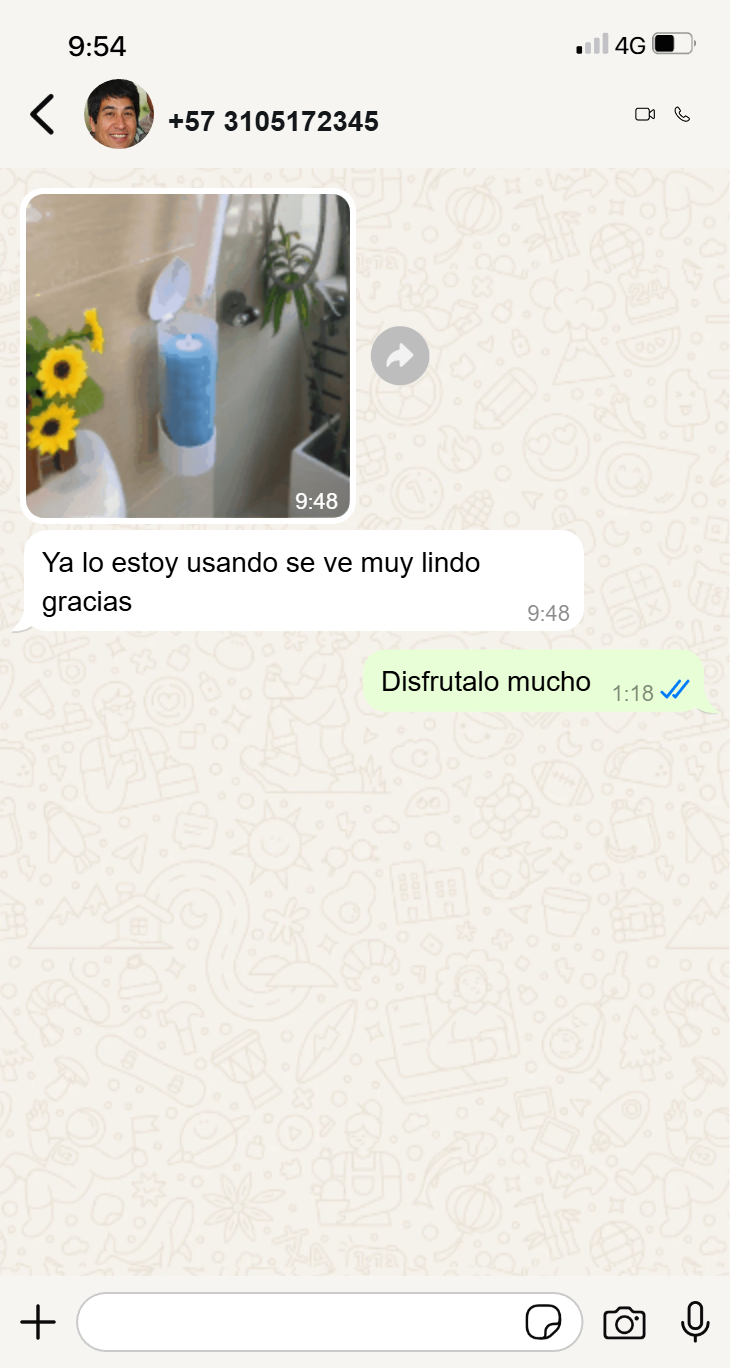The width and height of the screenshot is (730, 1368).
Task: Start a voice call
Action: tap(682, 114)
